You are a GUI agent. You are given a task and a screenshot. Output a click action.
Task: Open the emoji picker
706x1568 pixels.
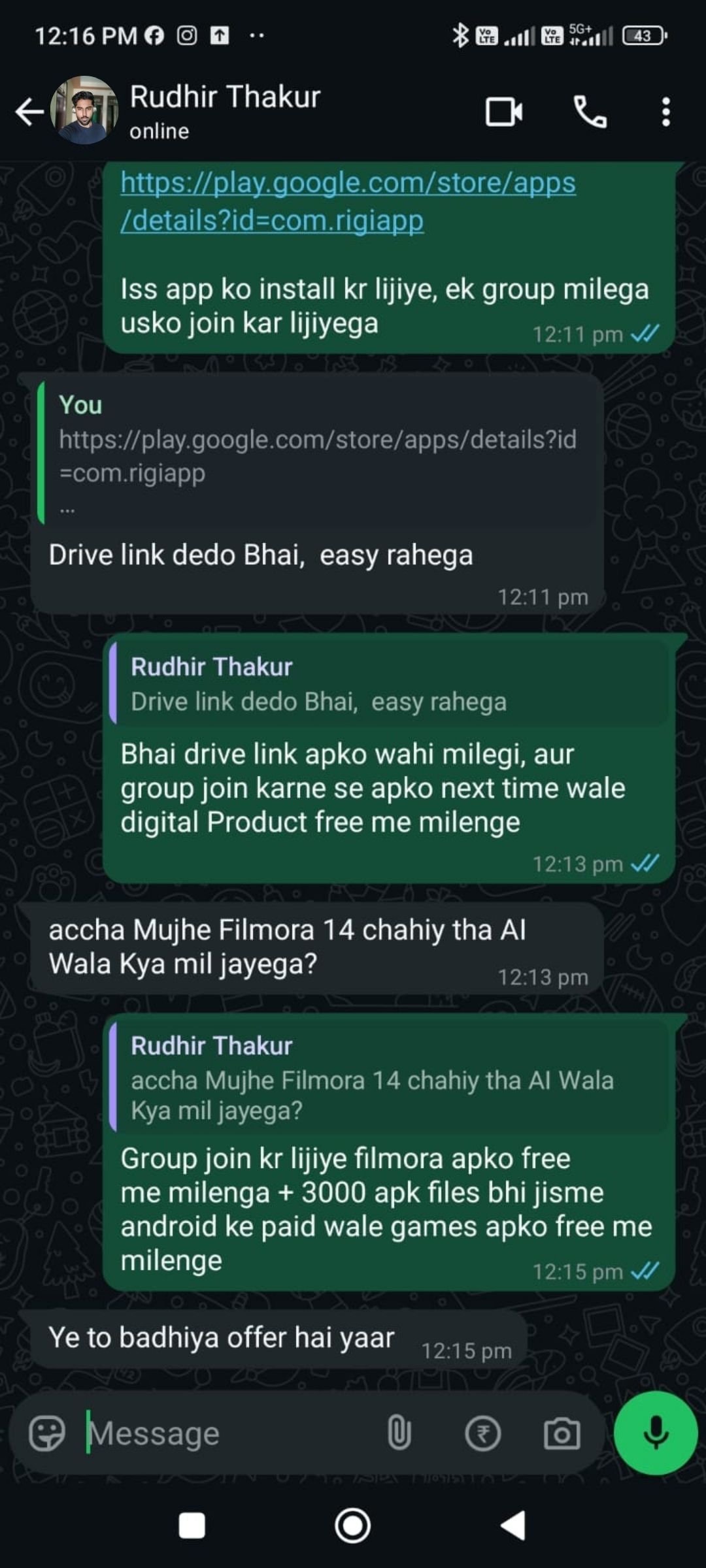tap(47, 1433)
